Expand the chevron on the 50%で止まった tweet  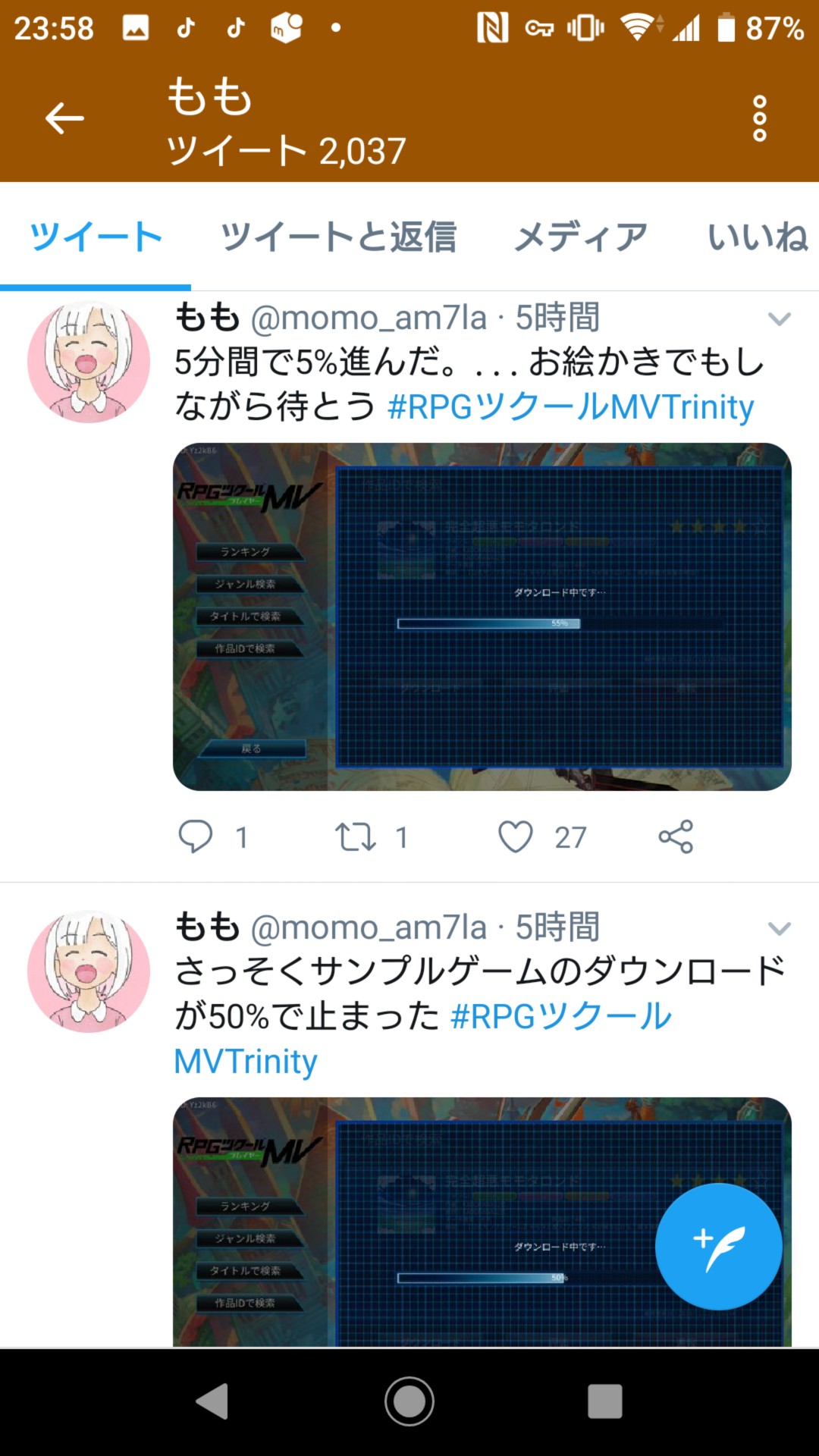pos(780,928)
